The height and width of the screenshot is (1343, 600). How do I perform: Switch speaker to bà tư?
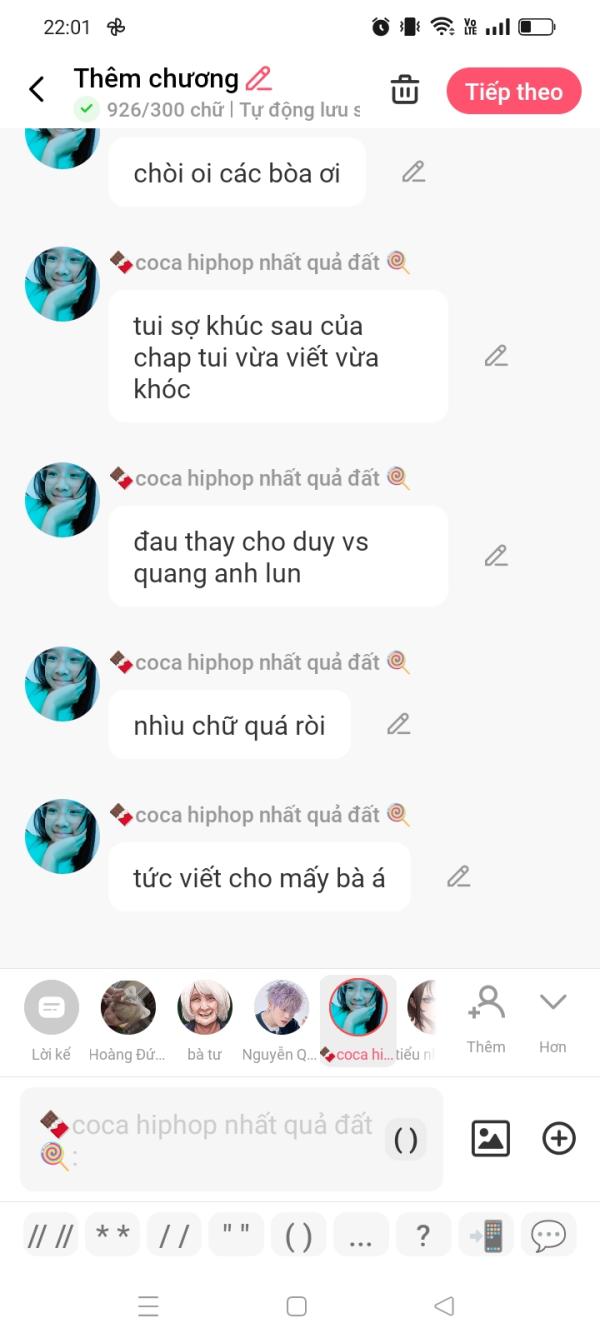205,1019
